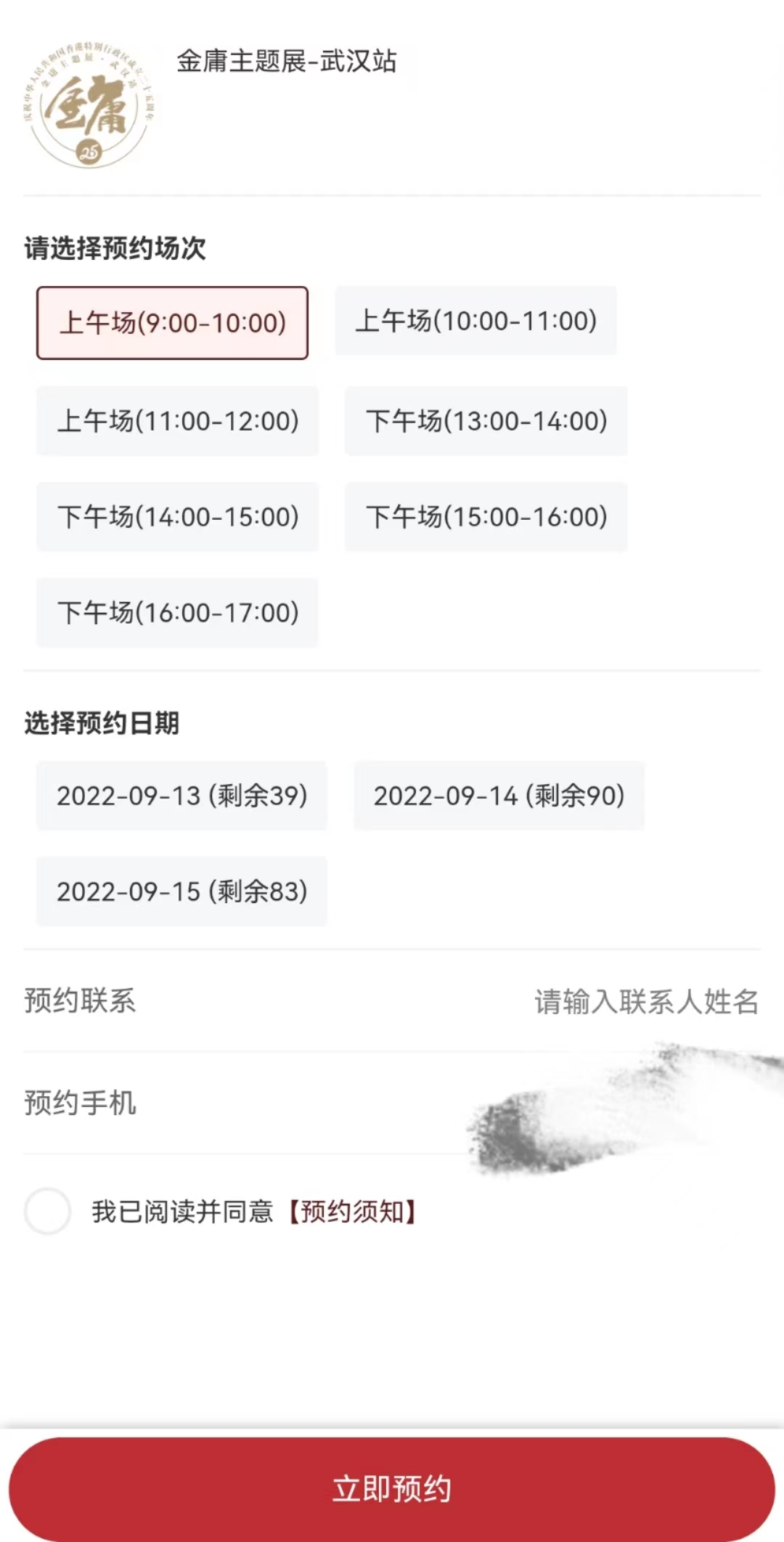This screenshot has width=784, height=1542.
Task: Select the 下午场(16:00-17:00) session
Action: tap(178, 613)
